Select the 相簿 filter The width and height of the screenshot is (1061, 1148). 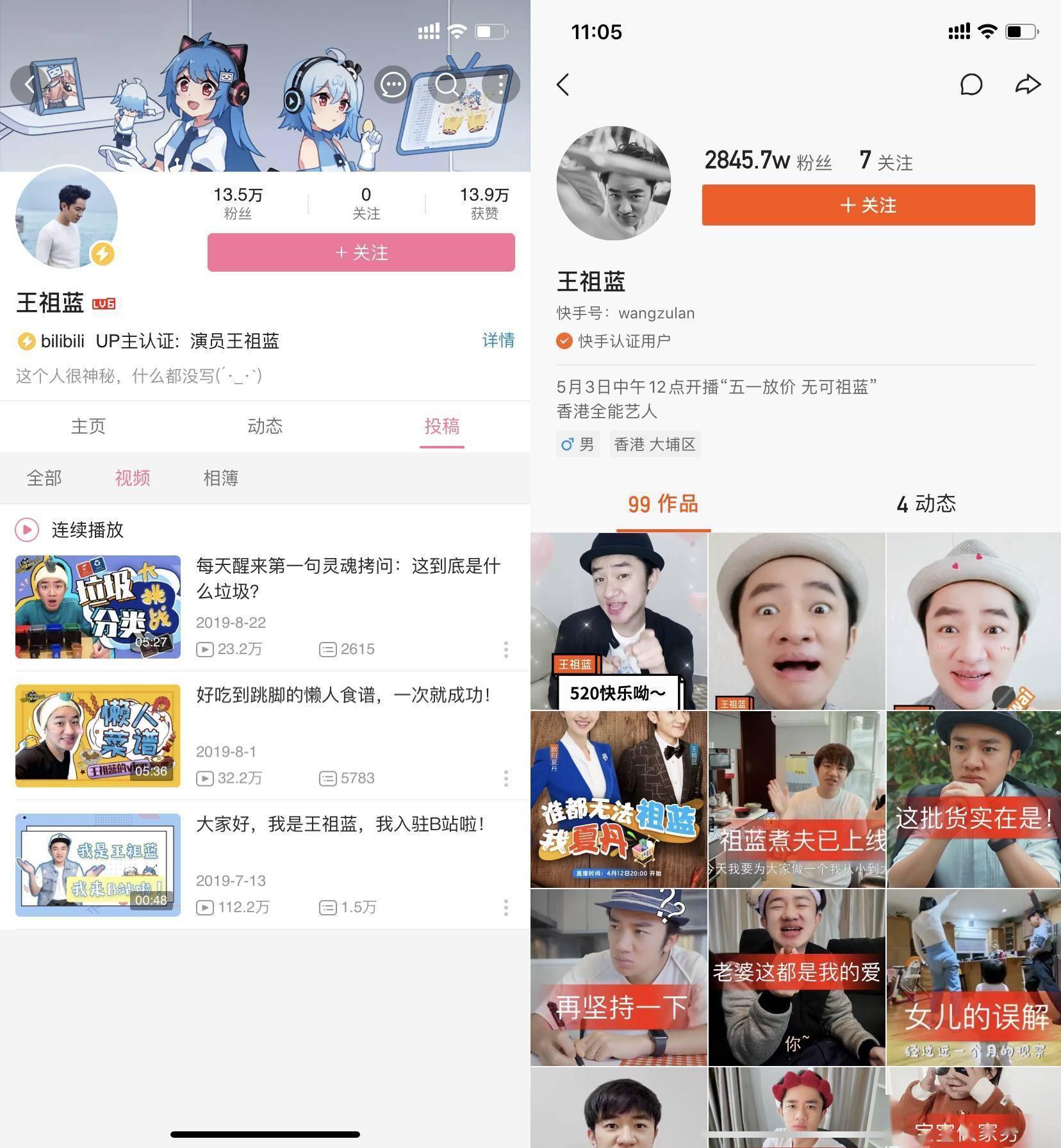[x=220, y=478]
